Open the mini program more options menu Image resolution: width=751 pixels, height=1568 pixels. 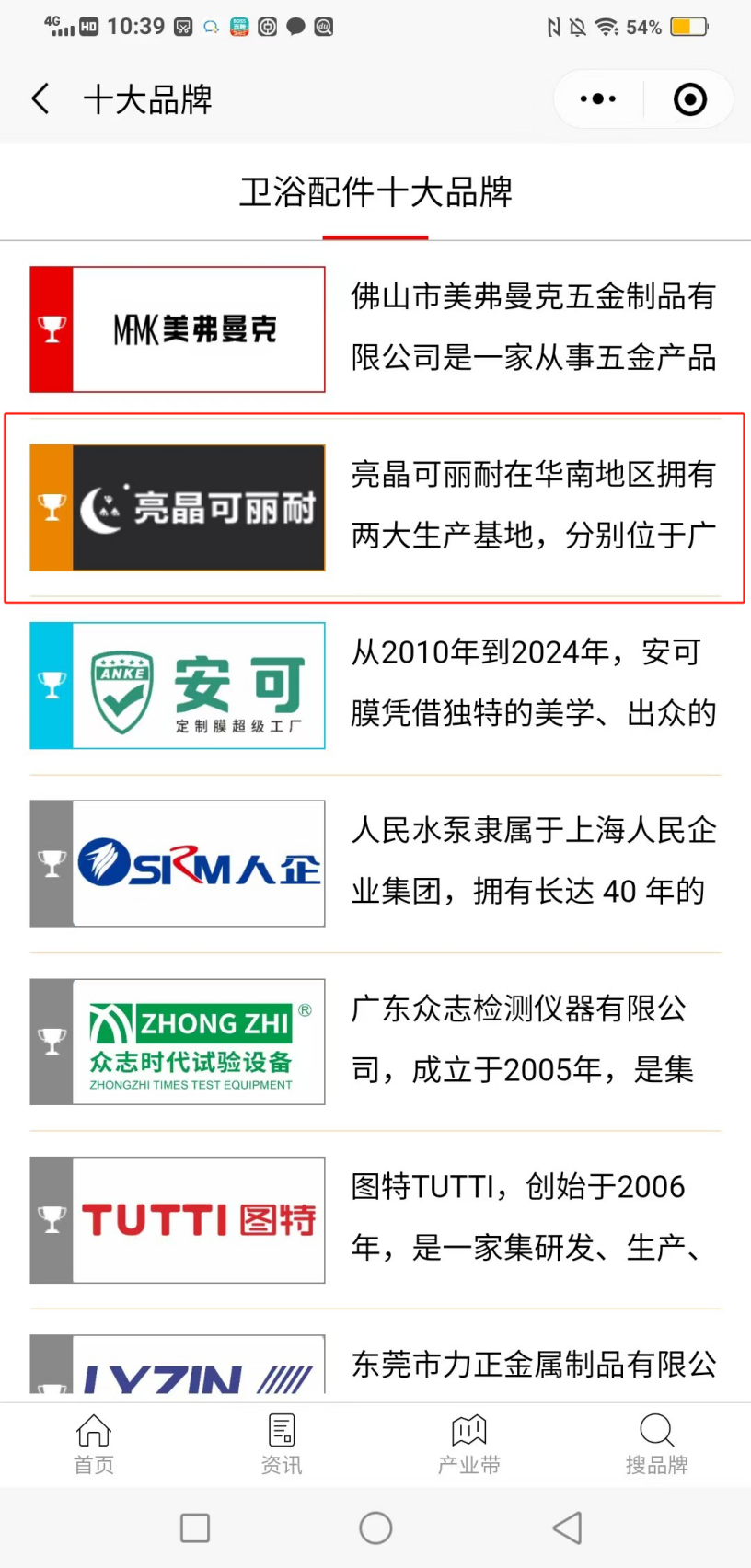pos(597,98)
